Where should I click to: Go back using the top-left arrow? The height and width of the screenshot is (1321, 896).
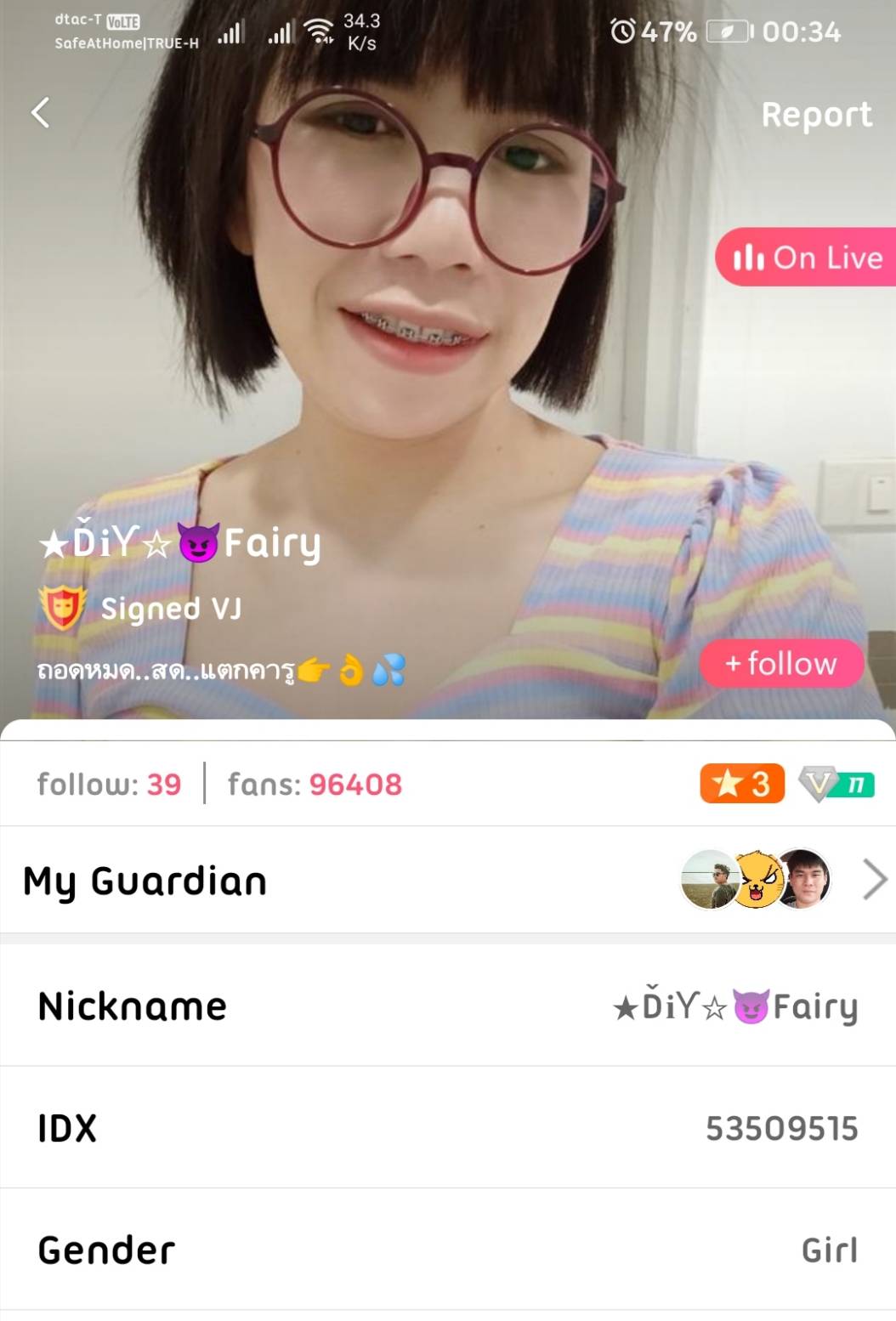pyautogui.click(x=40, y=113)
